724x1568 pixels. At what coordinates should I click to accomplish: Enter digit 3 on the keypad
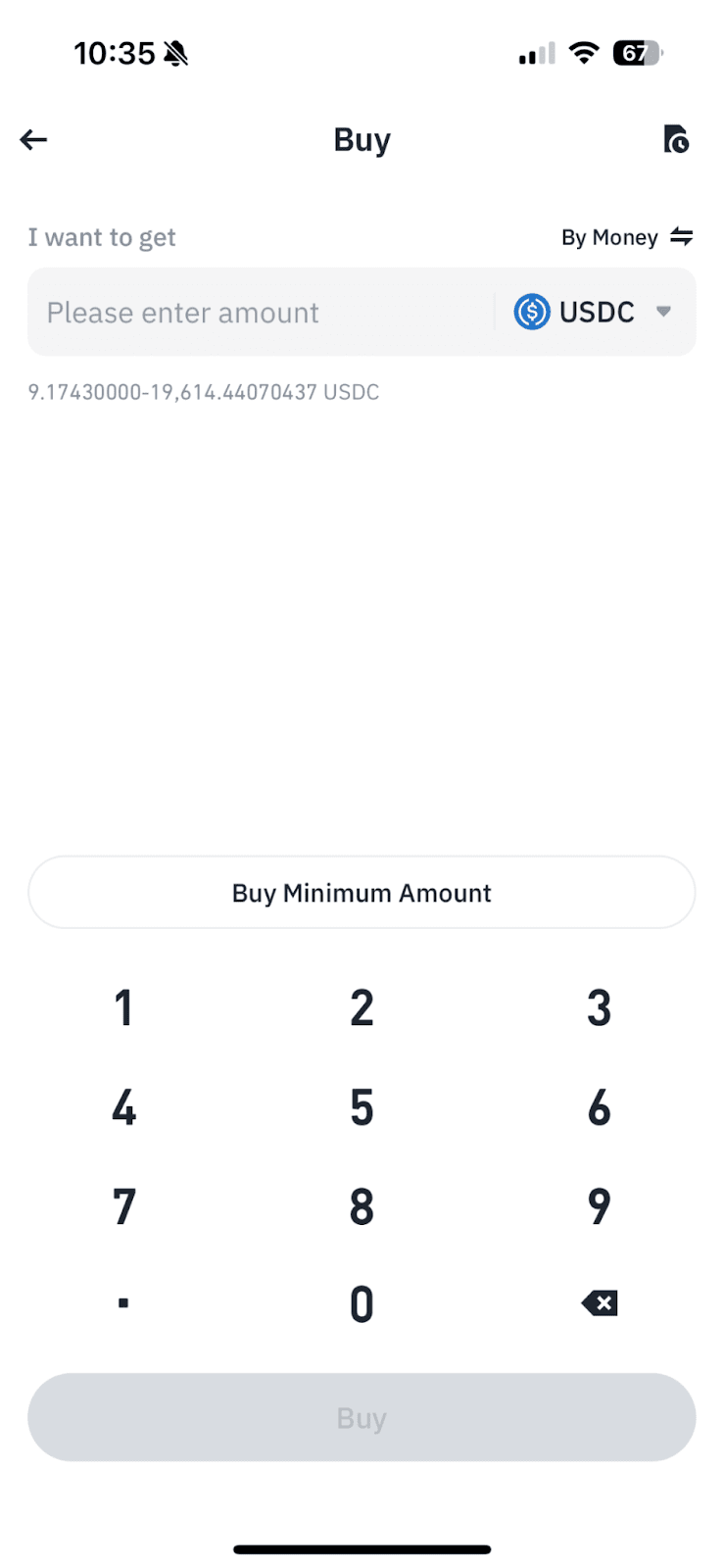599,1007
